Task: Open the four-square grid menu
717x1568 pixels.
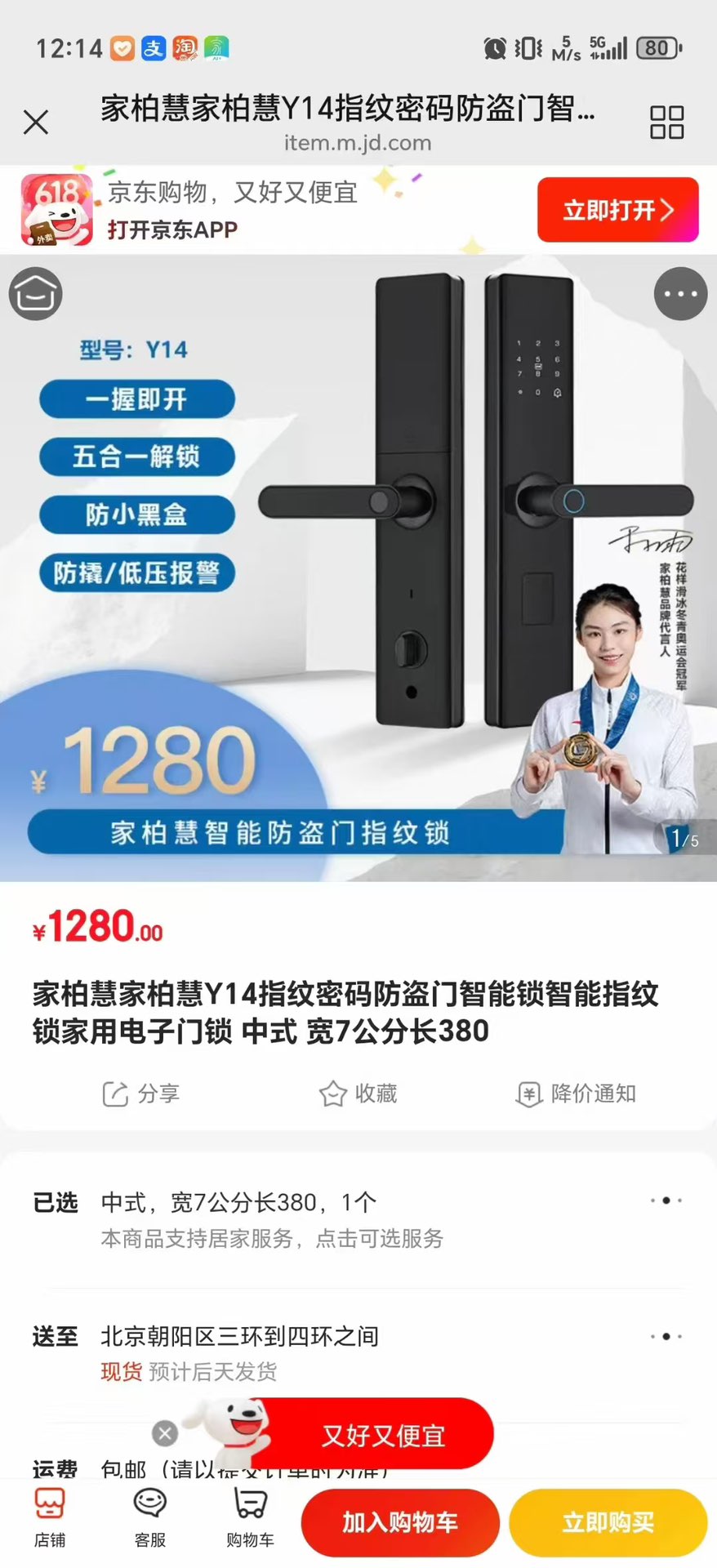Action: pos(666,122)
